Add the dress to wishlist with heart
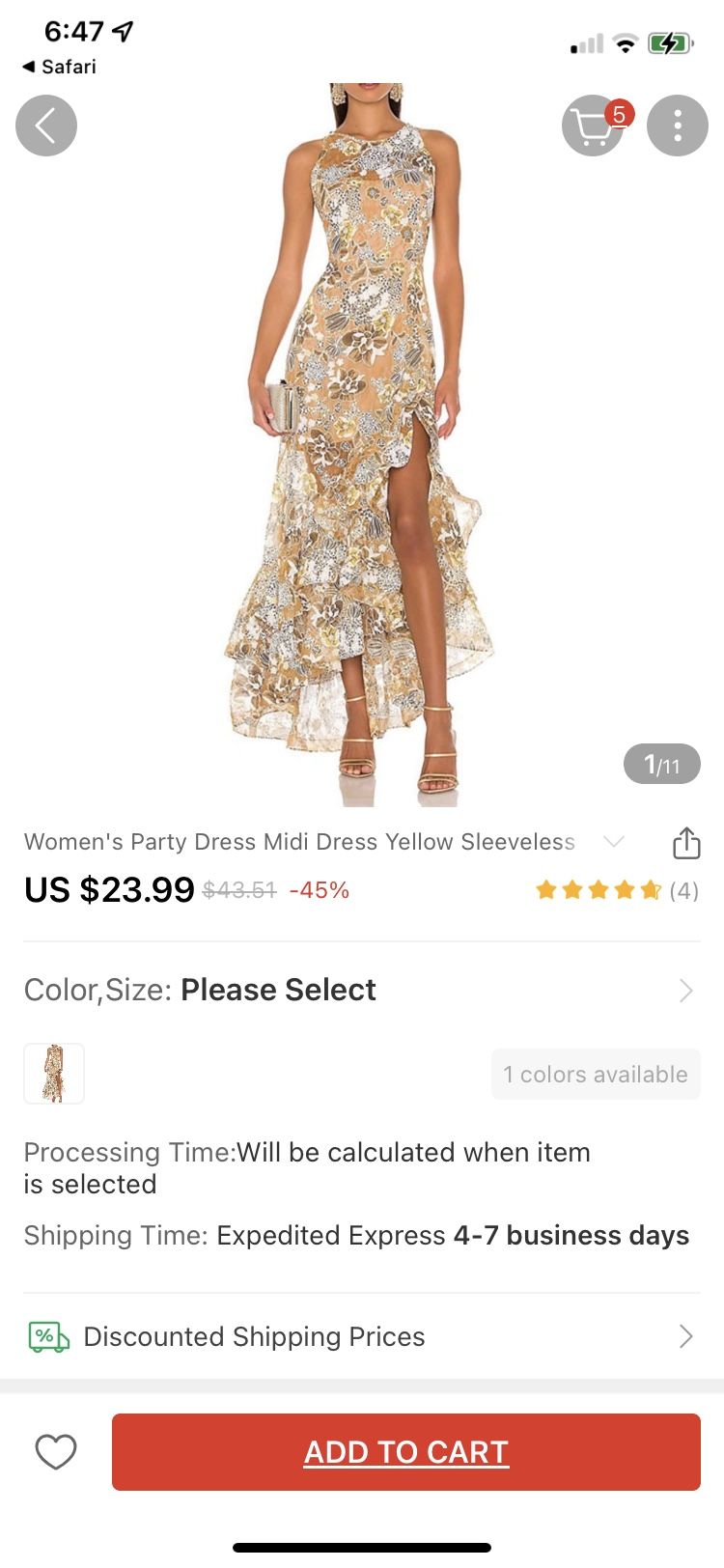724x1568 pixels. (x=56, y=1452)
